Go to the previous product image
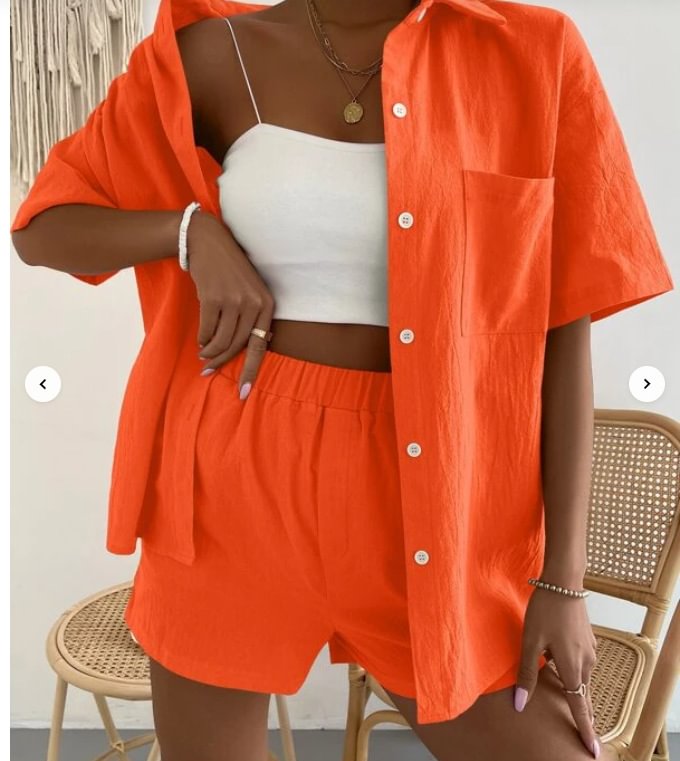The width and height of the screenshot is (680, 761). [x=43, y=384]
